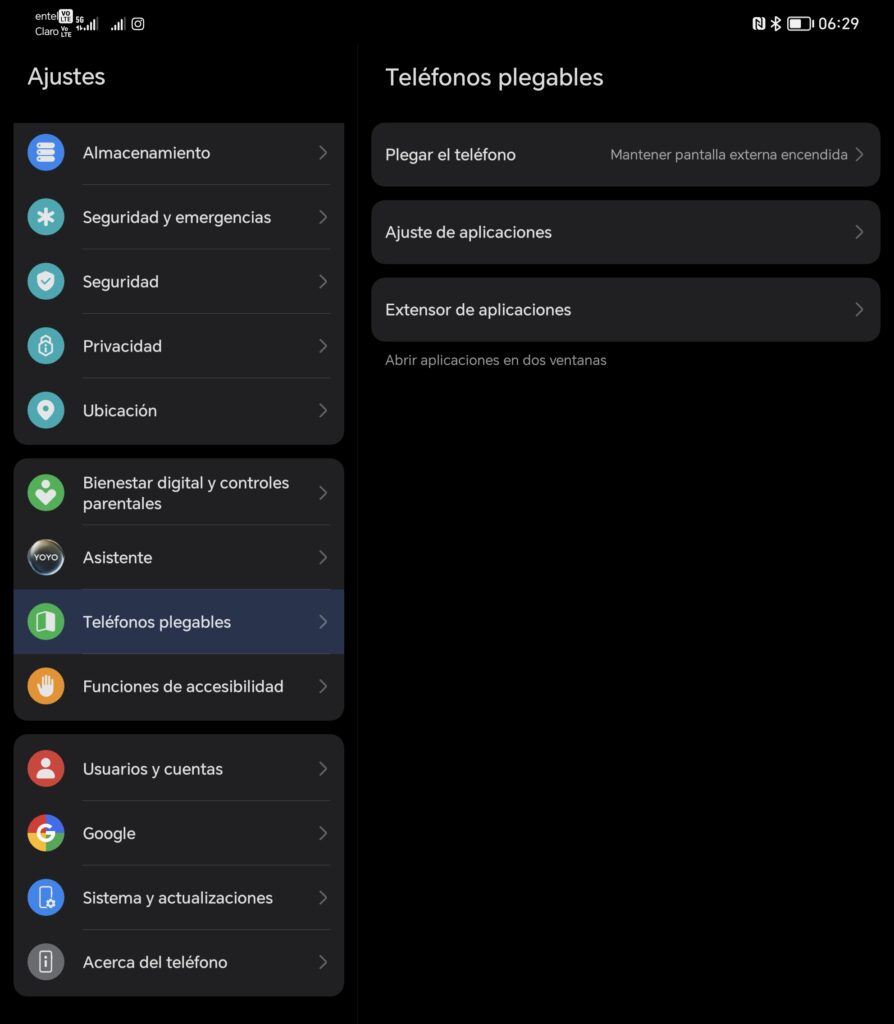This screenshot has width=894, height=1024.
Task: Go to Usuarios y cuentas
Action: click(178, 769)
